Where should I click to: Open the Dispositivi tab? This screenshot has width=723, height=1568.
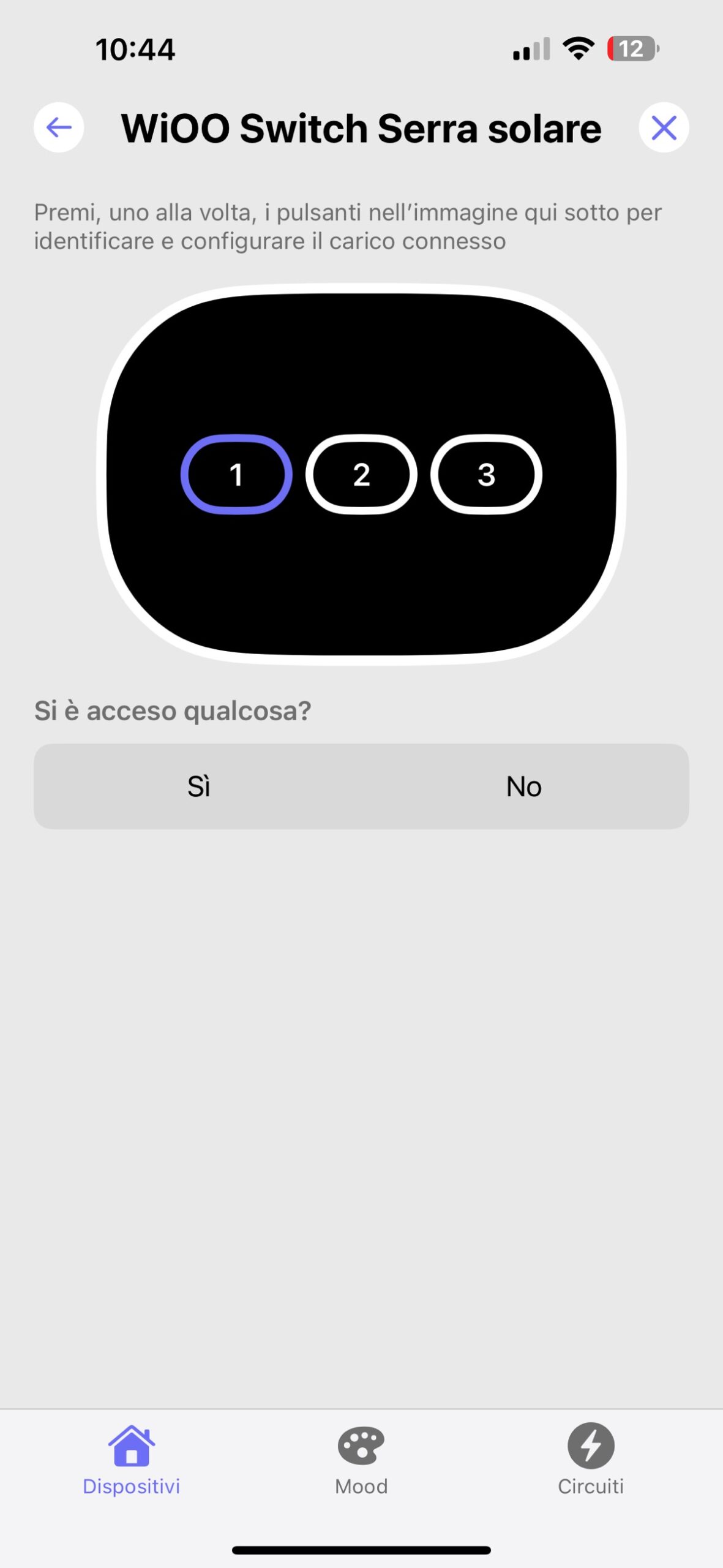click(132, 1460)
